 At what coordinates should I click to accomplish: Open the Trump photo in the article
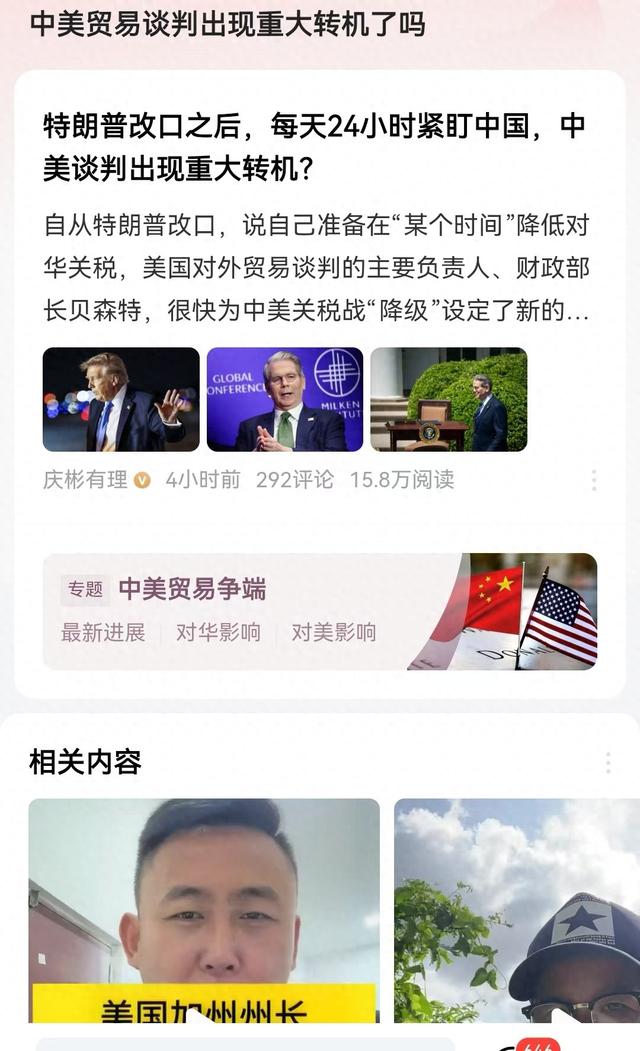pos(121,399)
